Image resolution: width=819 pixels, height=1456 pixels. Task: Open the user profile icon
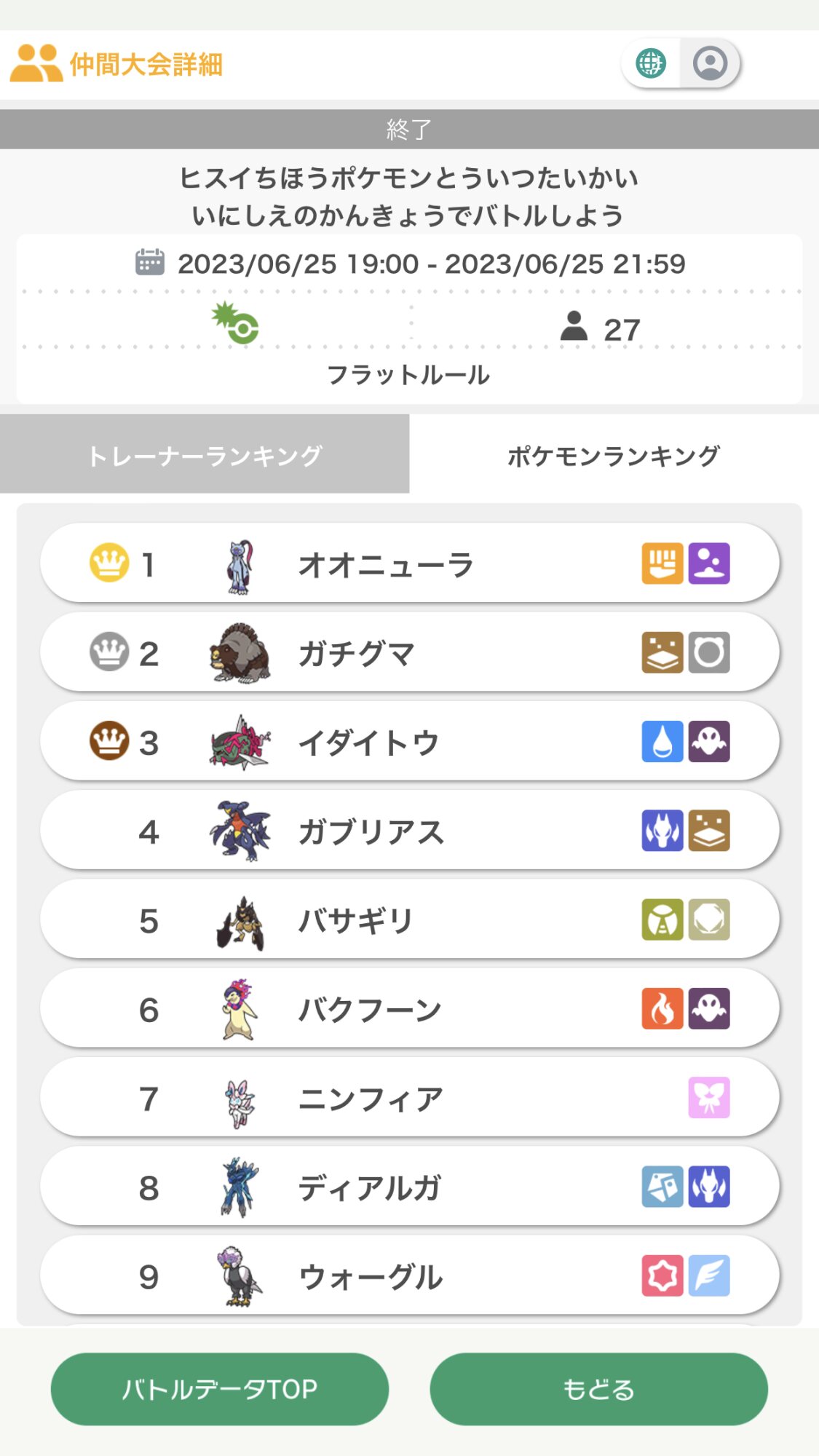pos(710,63)
